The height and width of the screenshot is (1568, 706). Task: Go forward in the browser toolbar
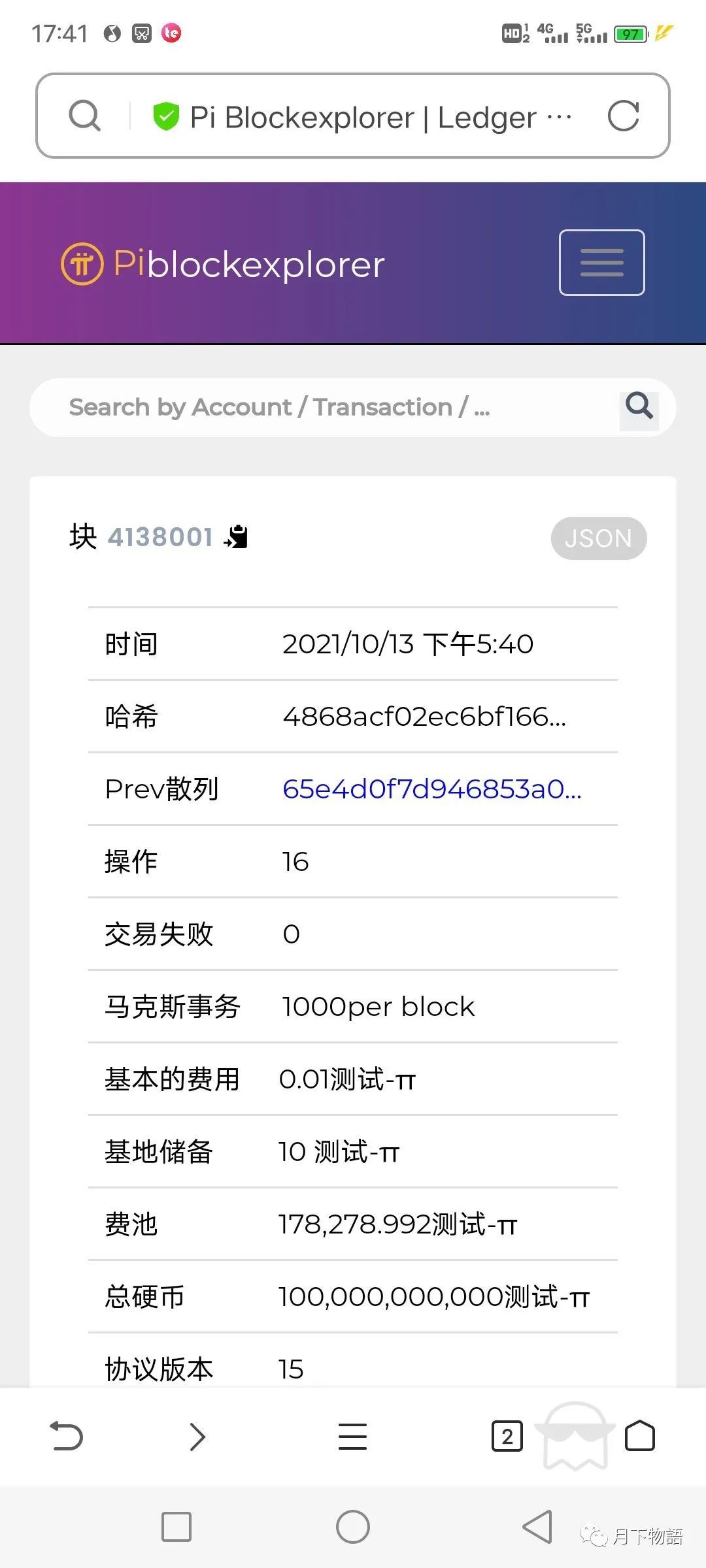coord(197,1437)
